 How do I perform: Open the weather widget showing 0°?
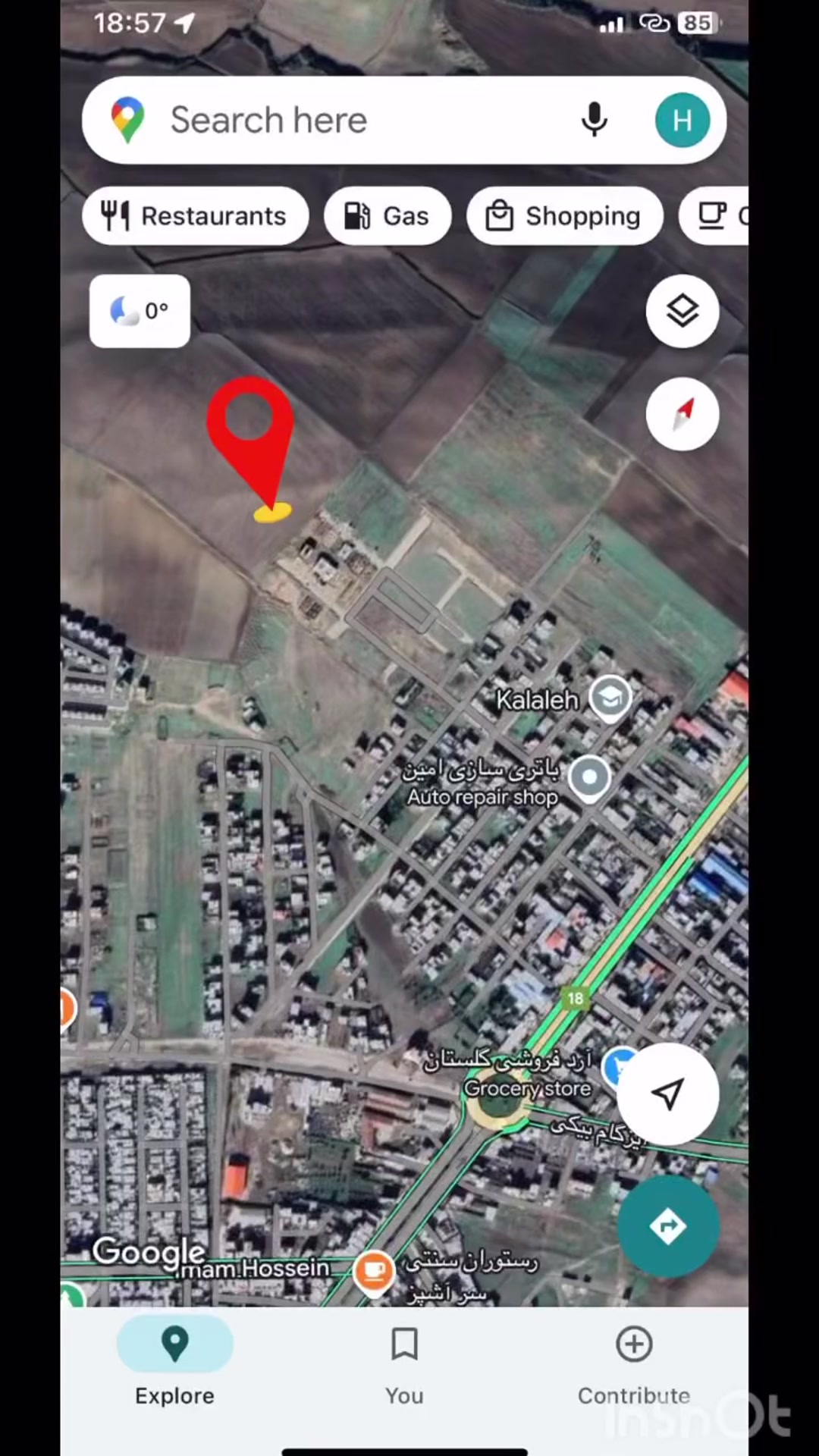(140, 311)
